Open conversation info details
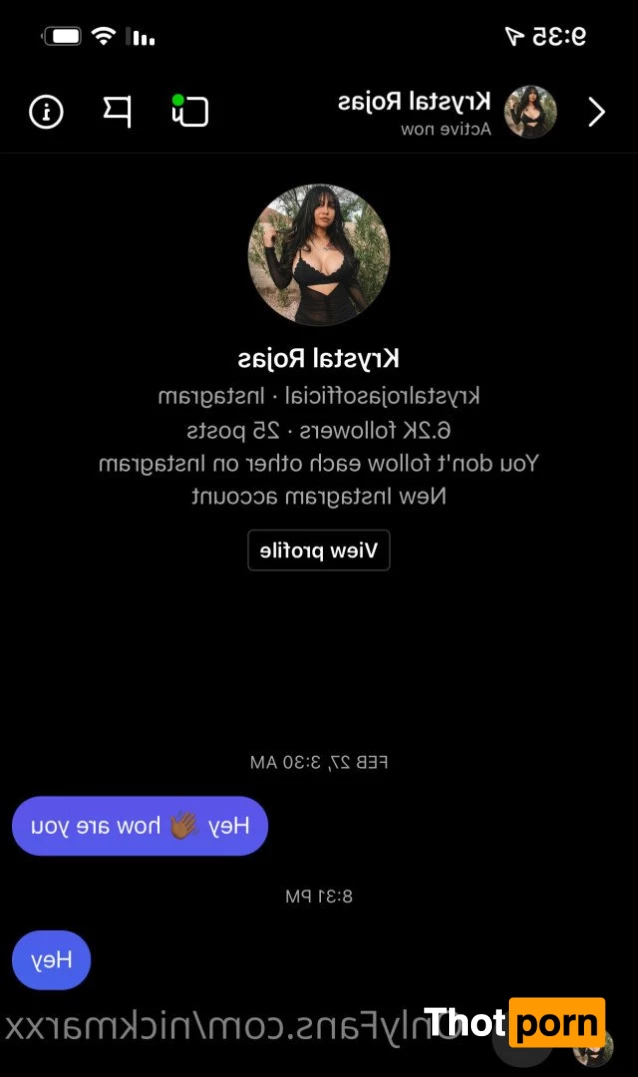 coord(45,112)
